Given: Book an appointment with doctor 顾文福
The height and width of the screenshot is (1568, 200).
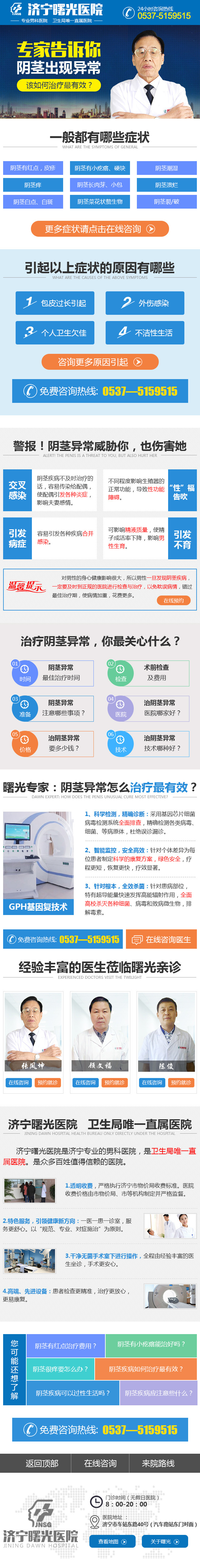Looking at the screenshot, I should tap(114, 1082).
